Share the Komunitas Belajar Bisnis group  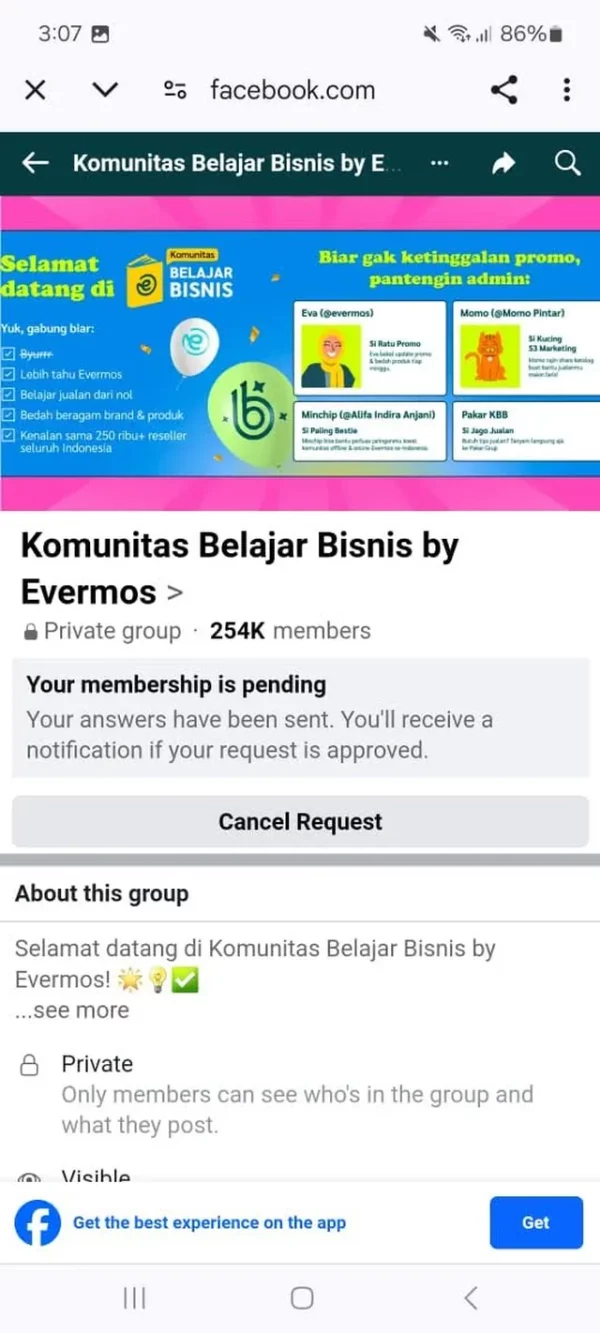[x=504, y=163]
